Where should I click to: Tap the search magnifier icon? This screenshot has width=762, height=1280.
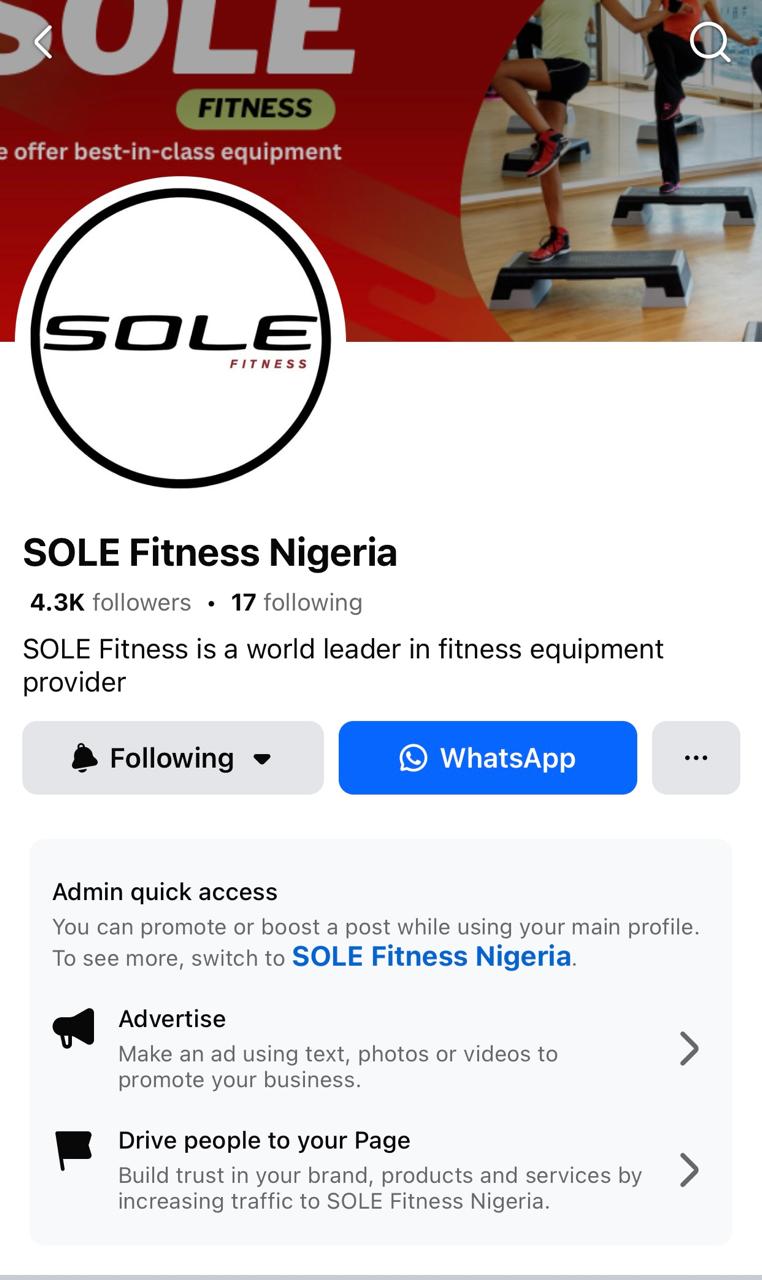pos(710,42)
